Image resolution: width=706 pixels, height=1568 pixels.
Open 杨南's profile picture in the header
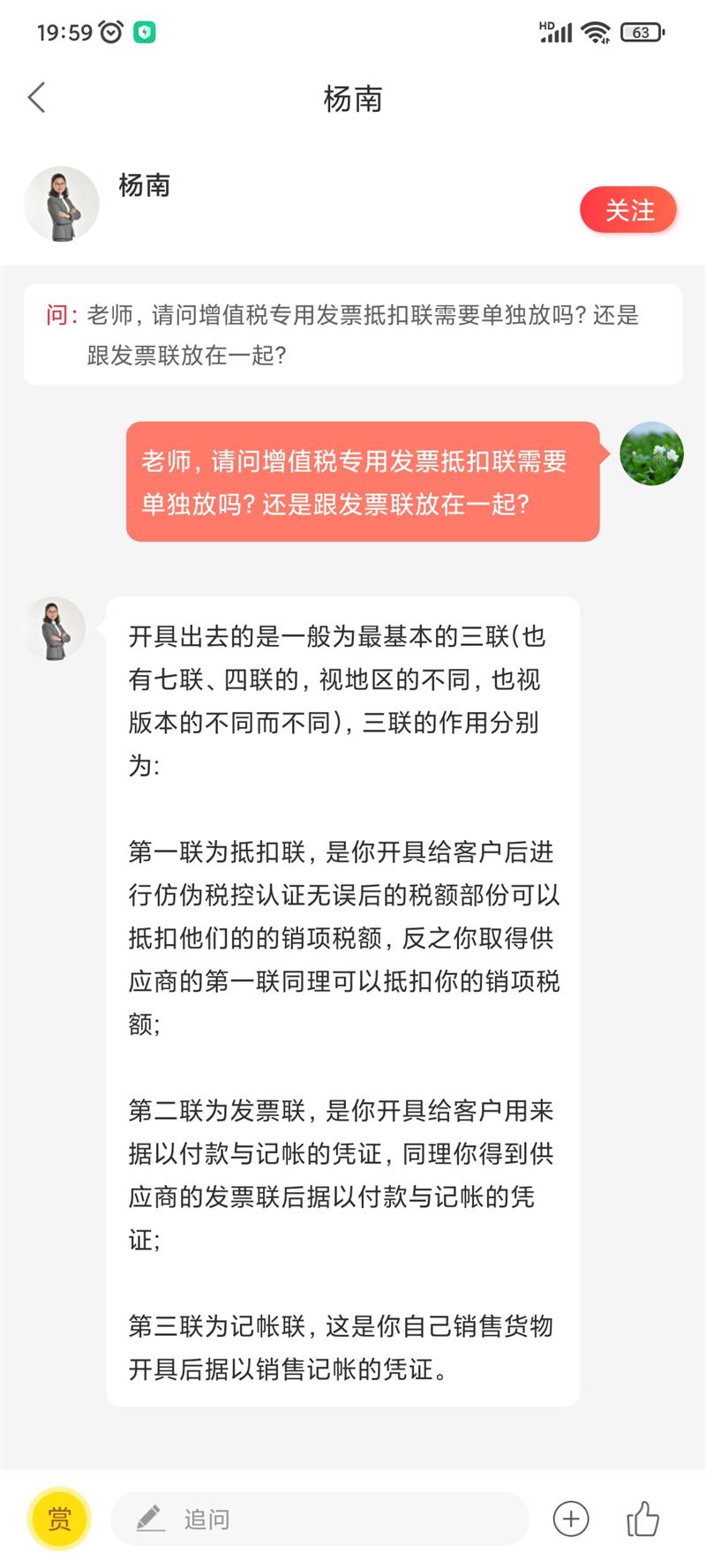[x=62, y=204]
